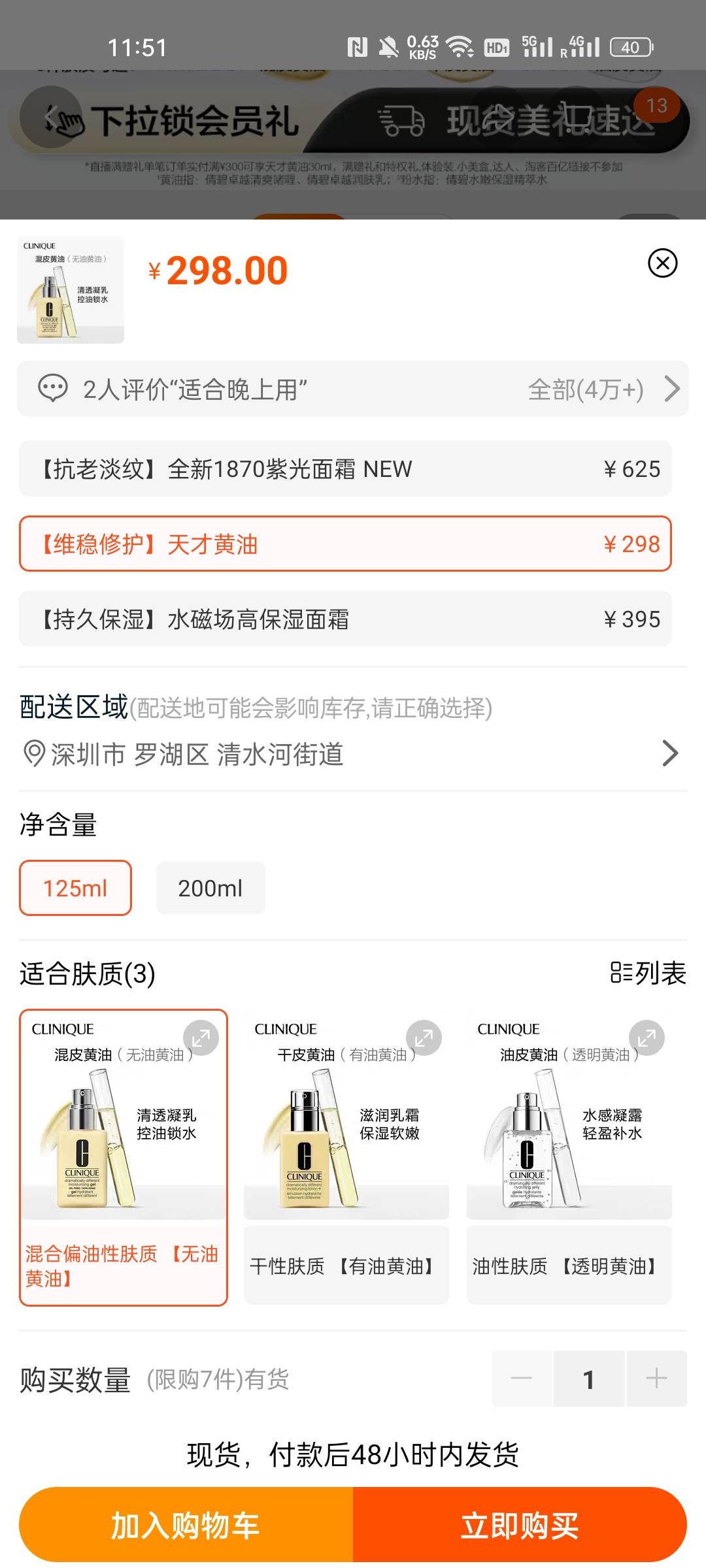
Task: Select the 200ml size option
Action: point(210,887)
